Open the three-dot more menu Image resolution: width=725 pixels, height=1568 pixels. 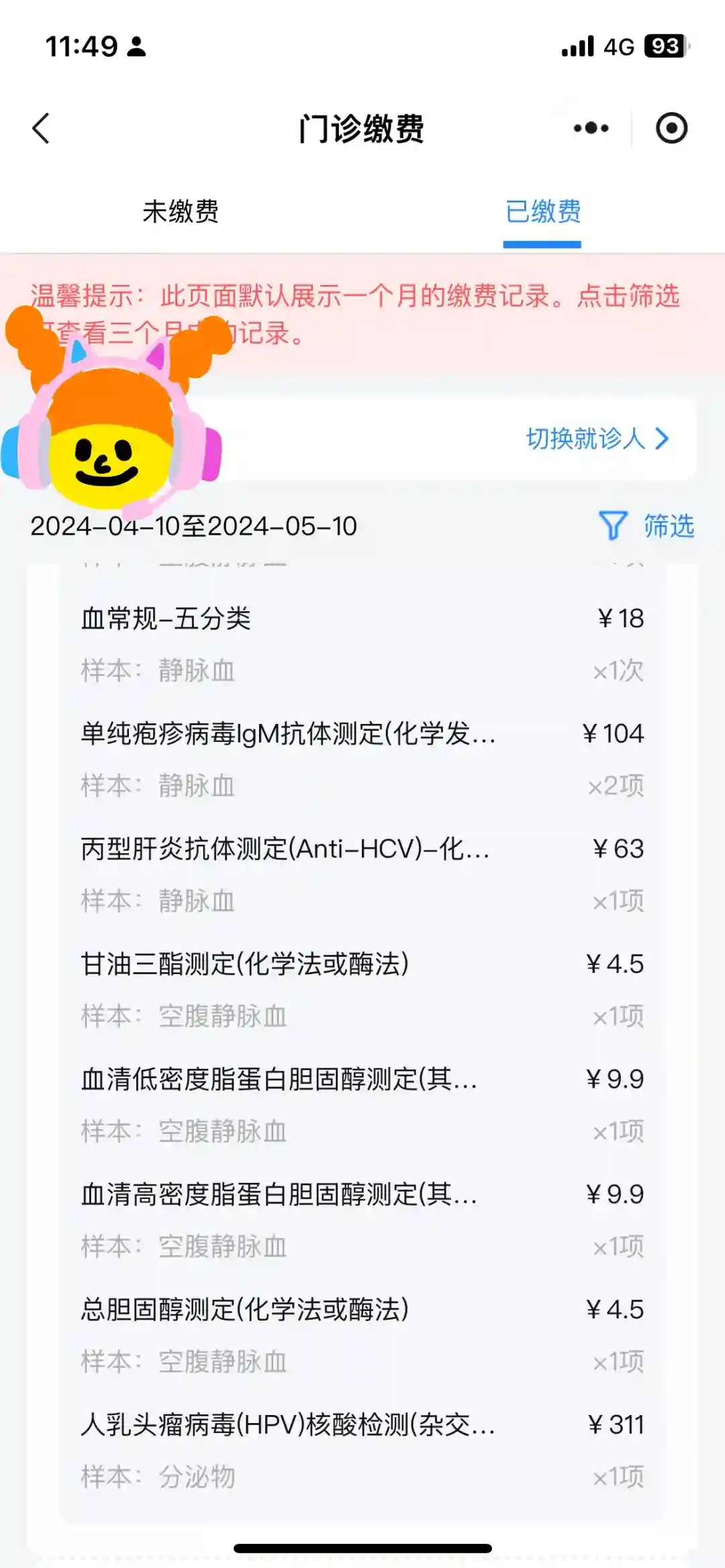pos(591,128)
